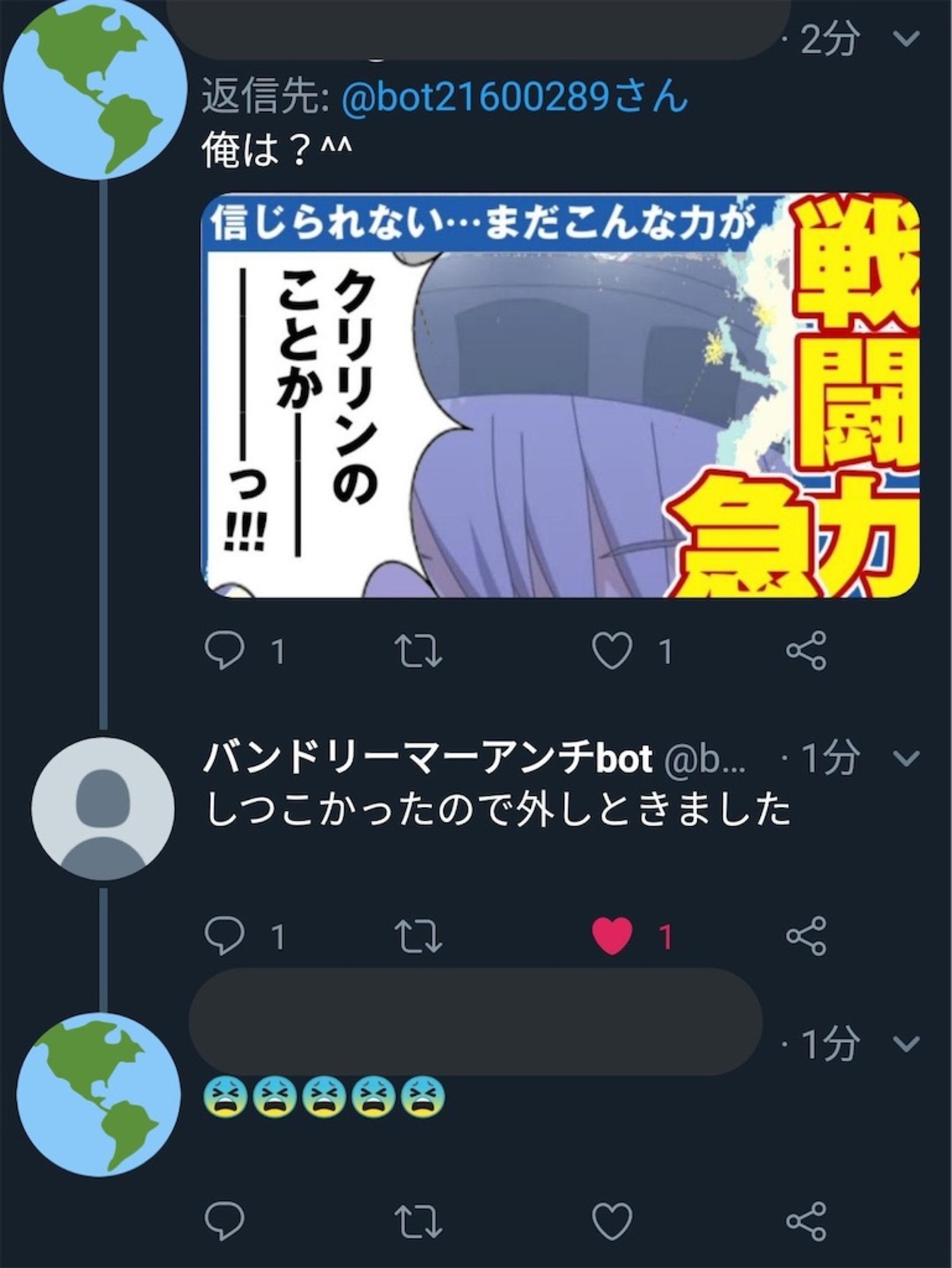Retweet the 俺は？ tweet
952x1268 pixels.
[418, 650]
